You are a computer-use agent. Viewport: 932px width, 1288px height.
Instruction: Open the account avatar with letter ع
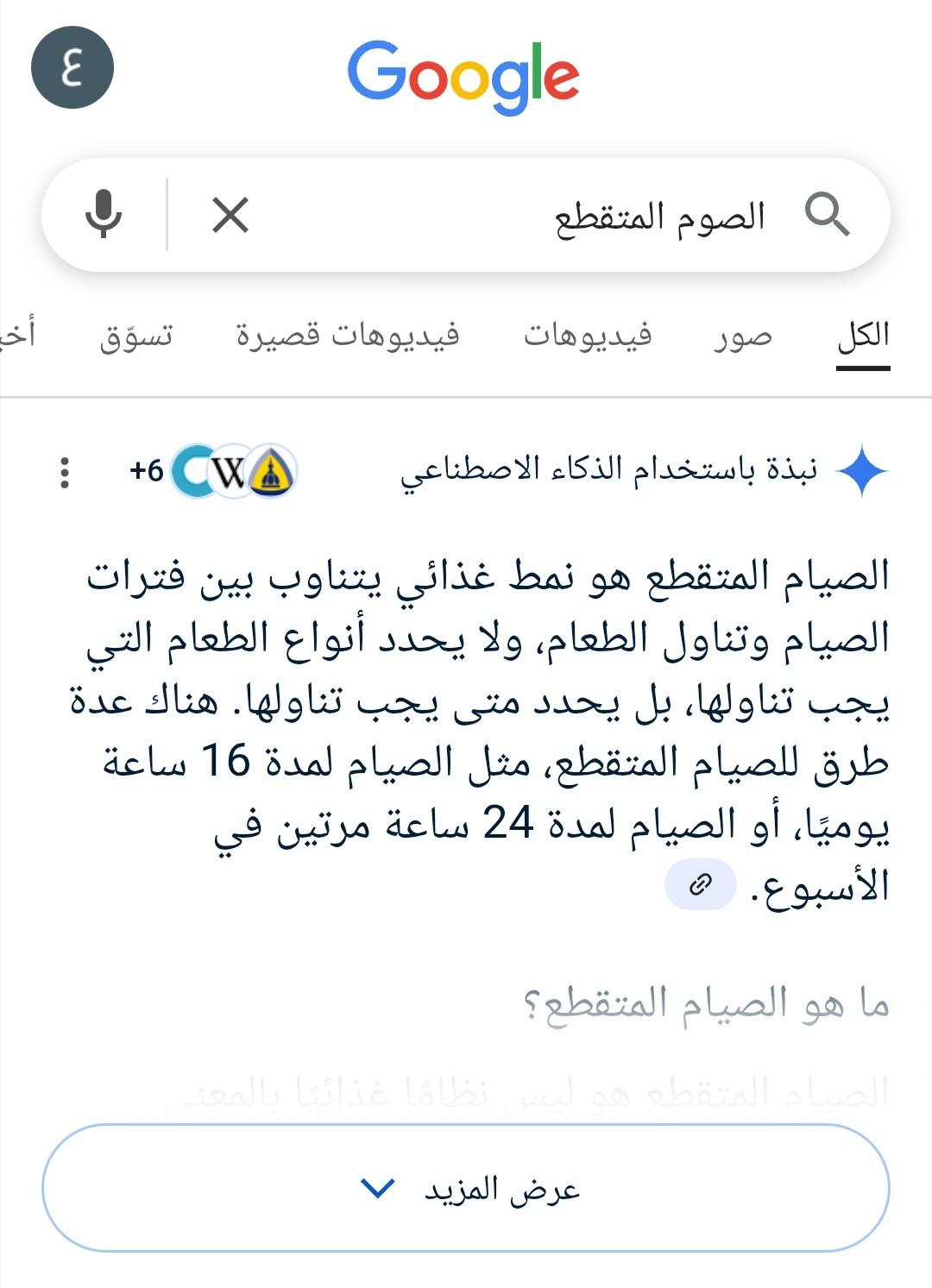72,67
